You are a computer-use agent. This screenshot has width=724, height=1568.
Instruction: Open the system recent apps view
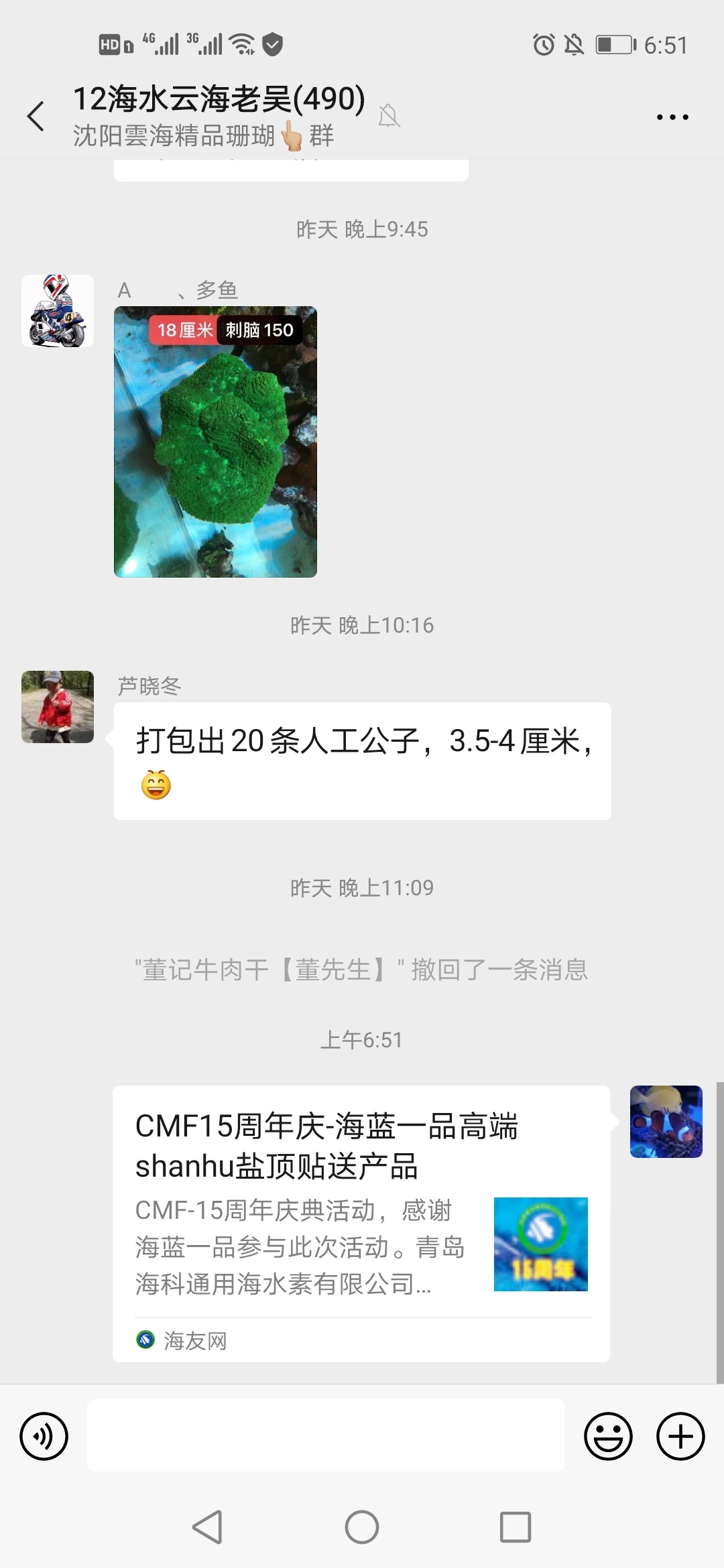[x=516, y=1527]
